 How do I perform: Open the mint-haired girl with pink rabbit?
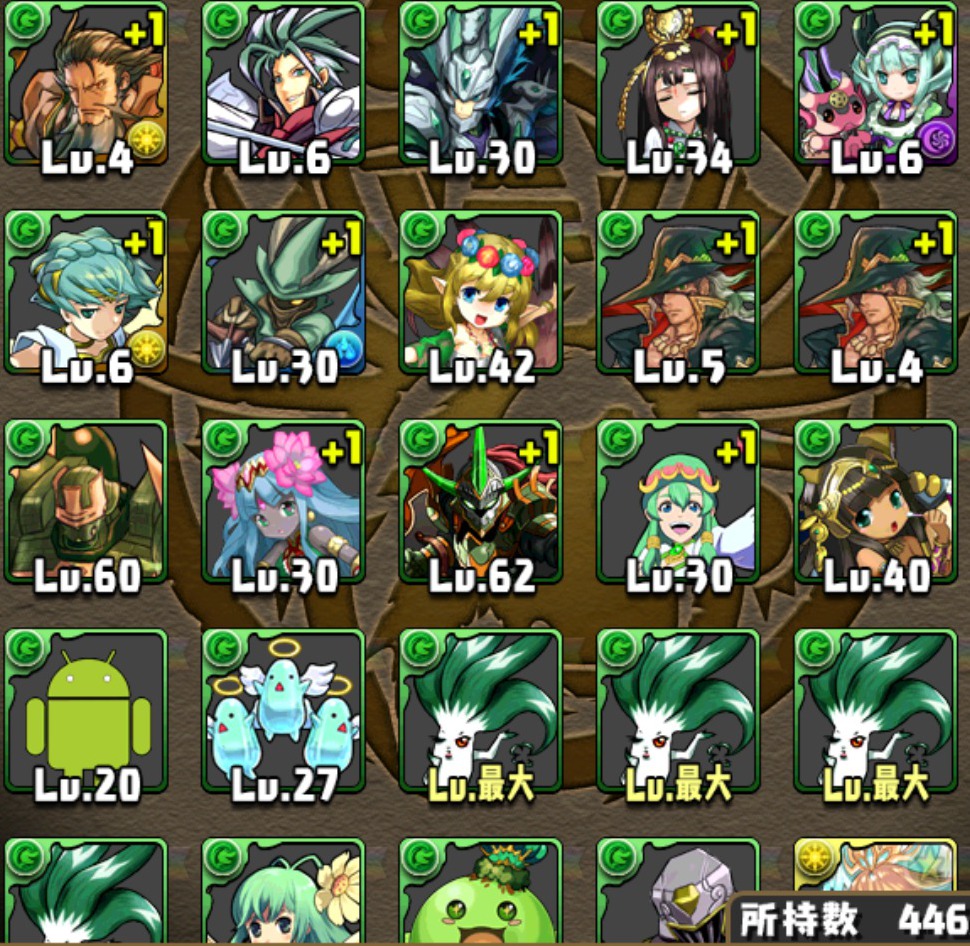pos(875,85)
